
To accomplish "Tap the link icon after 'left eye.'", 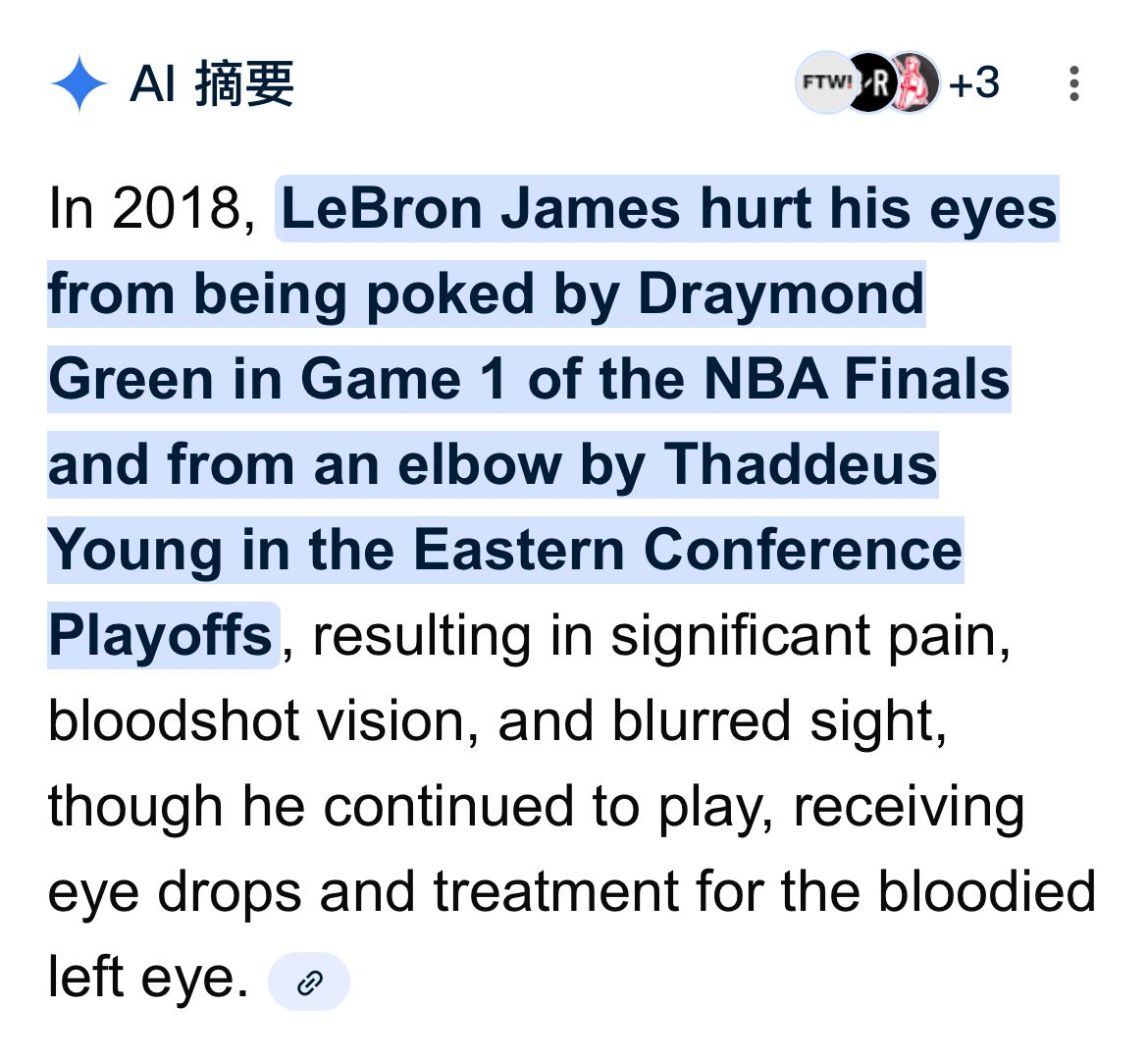I will (x=309, y=981).
